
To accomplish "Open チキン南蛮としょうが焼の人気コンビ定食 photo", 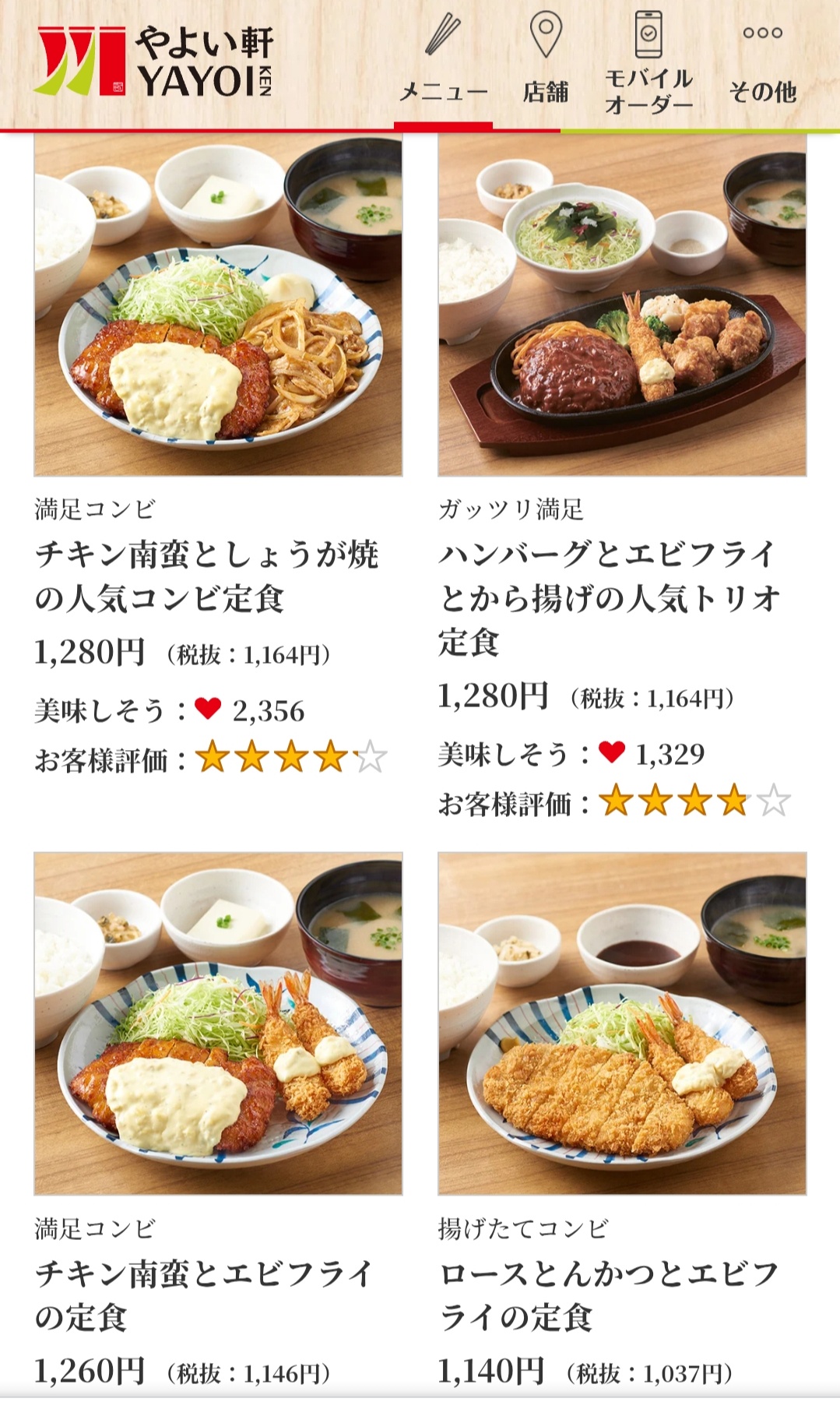I will [x=218, y=305].
